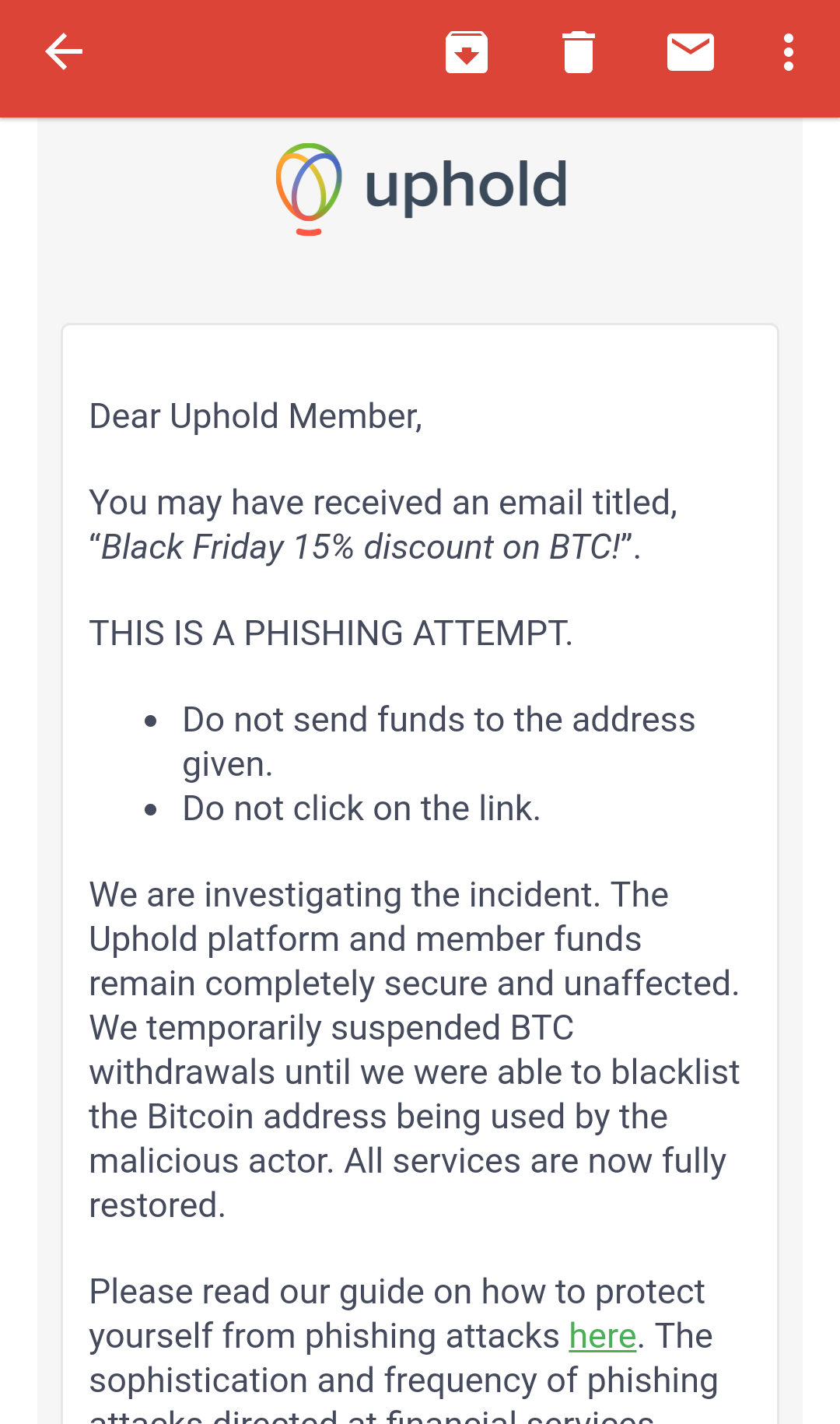Delete this email with the trash icon

(579, 52)
